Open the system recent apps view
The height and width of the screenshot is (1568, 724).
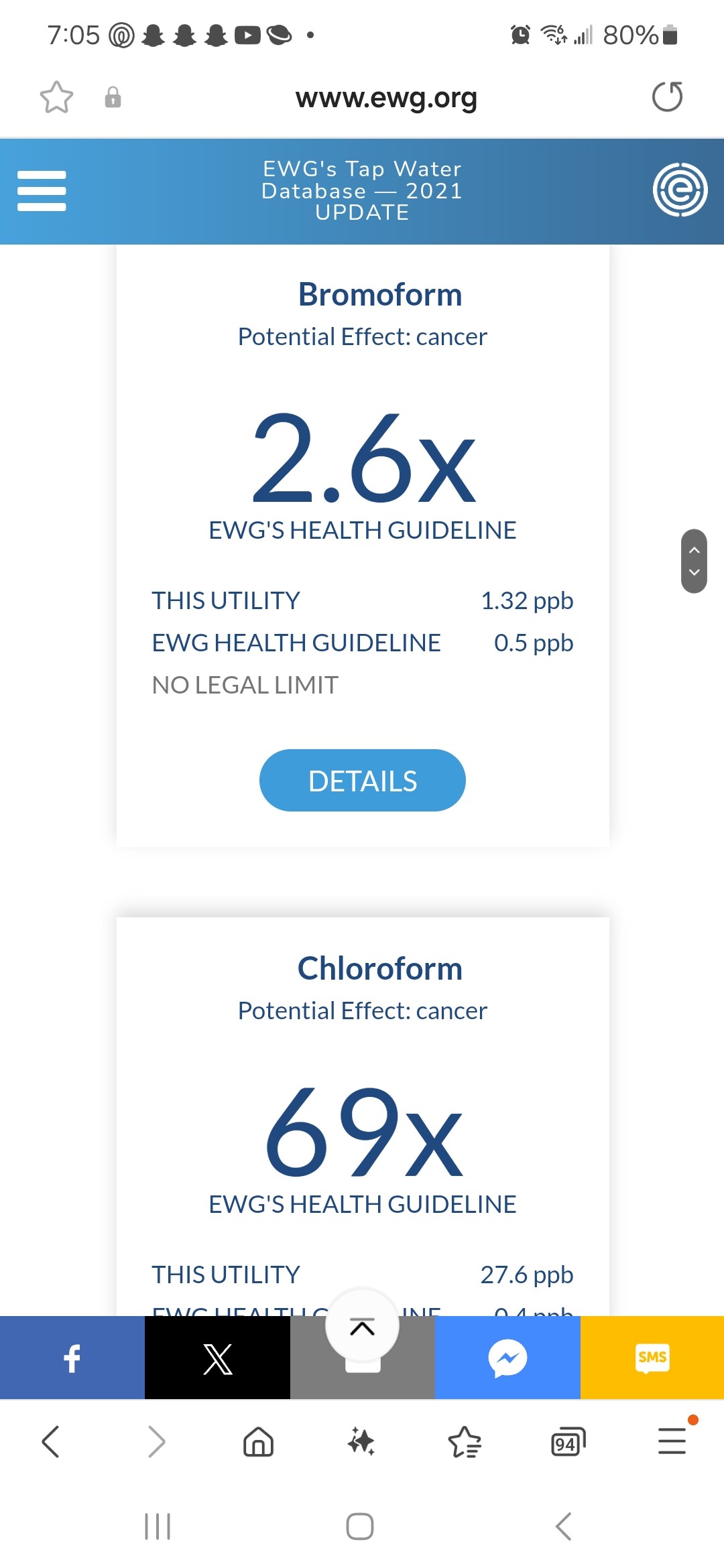[158, 1526]
